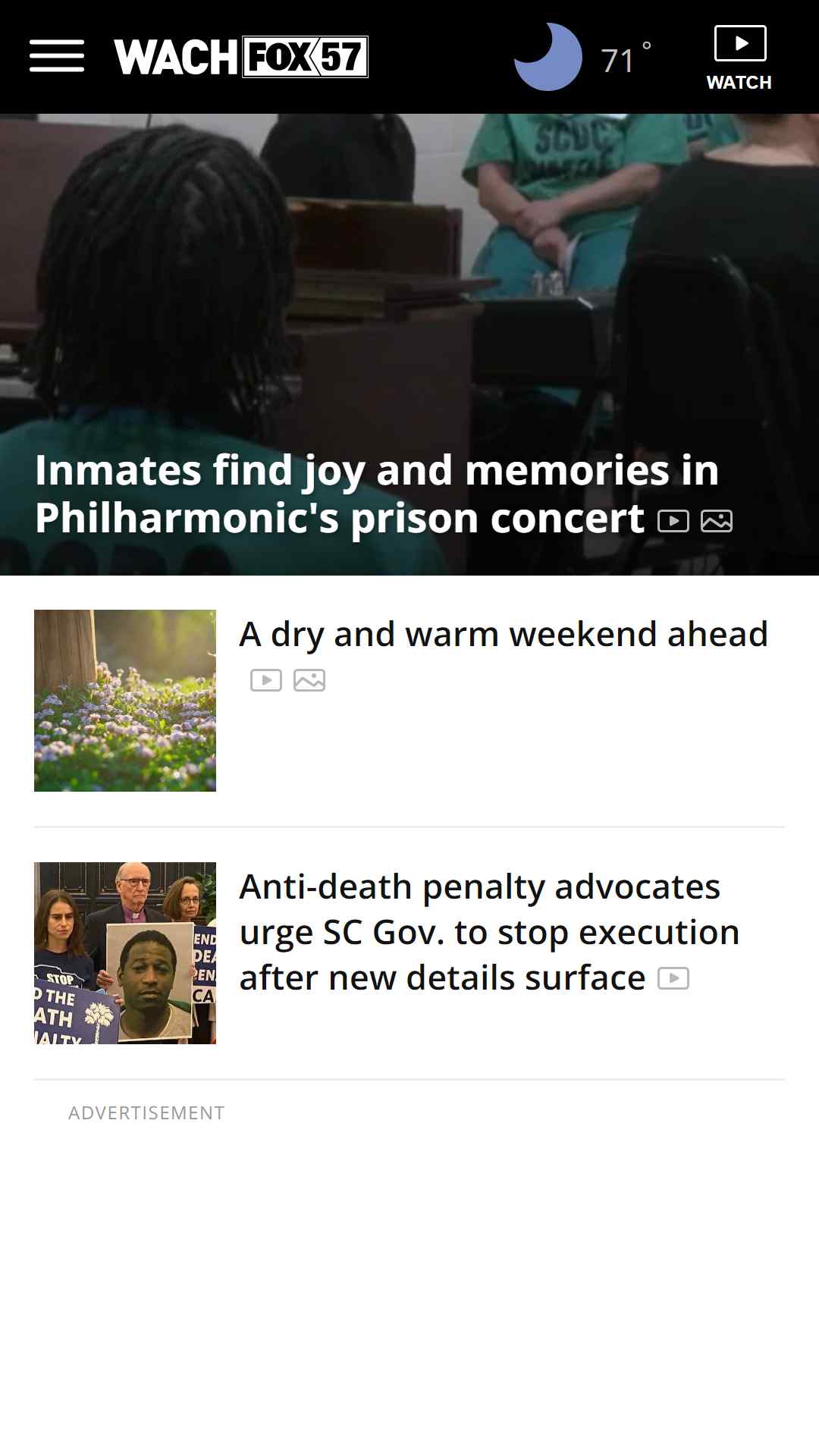The width and height of the screenshot is (819, 1456).
Task: Tap the Watch live button
Action: pos(739,58)
